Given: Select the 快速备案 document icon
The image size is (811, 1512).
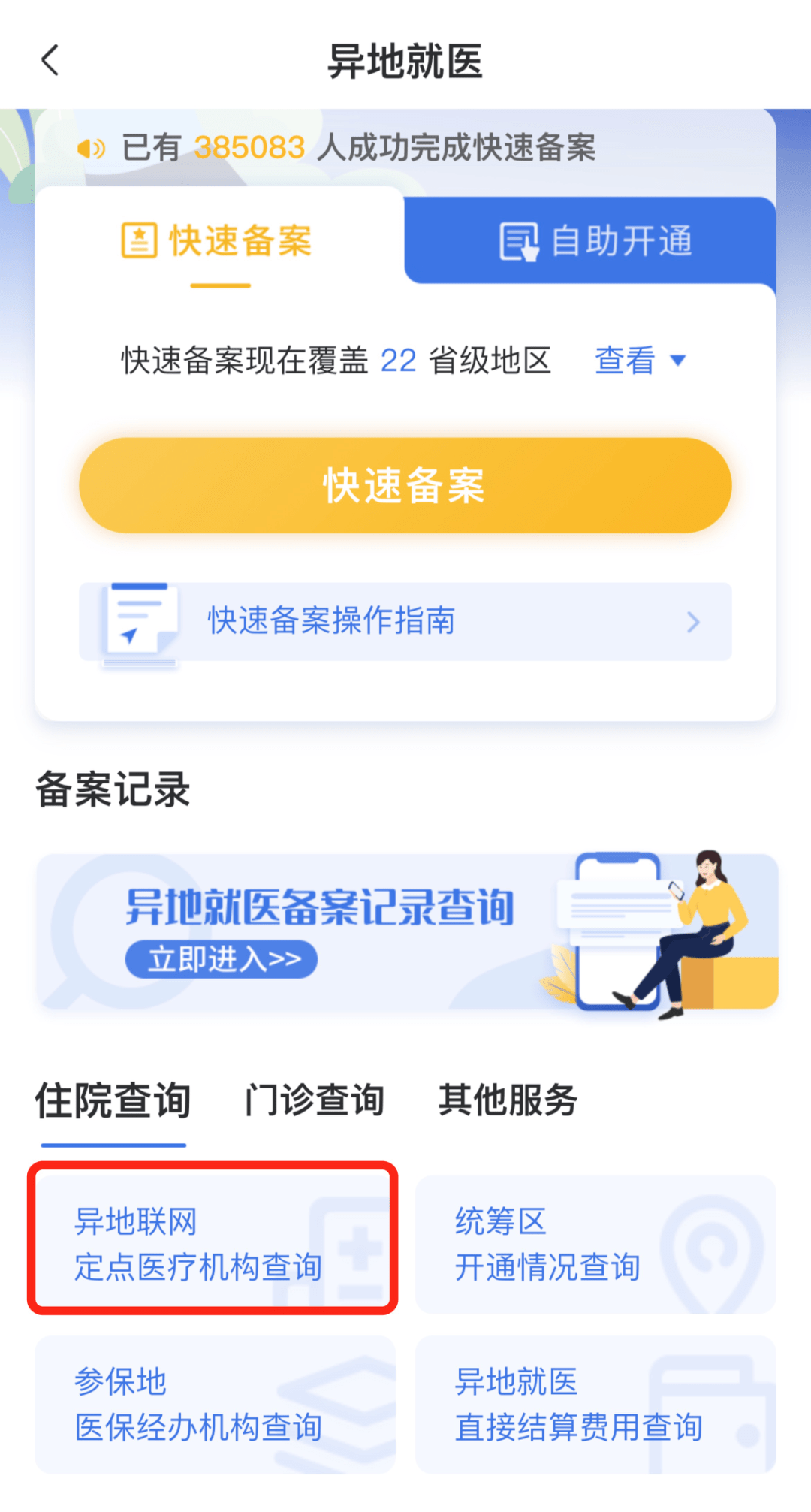Looking at the screenshot, I should pos(138,240).
